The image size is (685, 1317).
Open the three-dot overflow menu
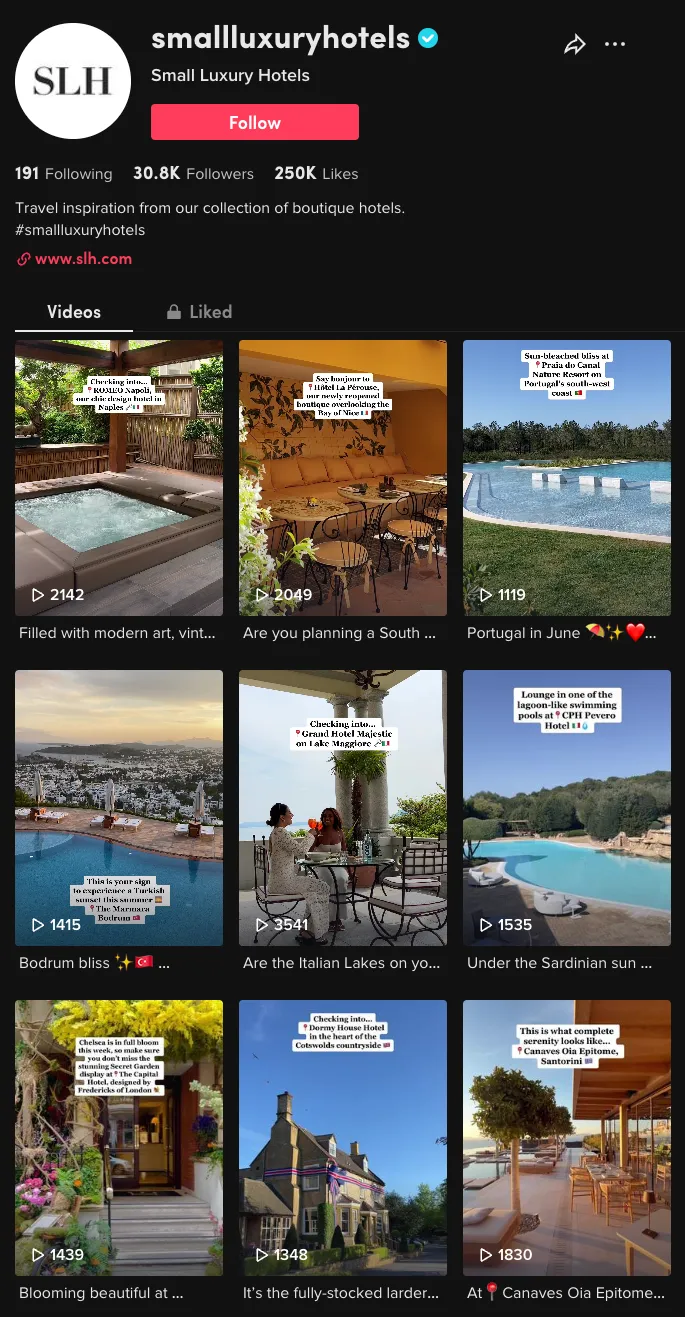615,45
